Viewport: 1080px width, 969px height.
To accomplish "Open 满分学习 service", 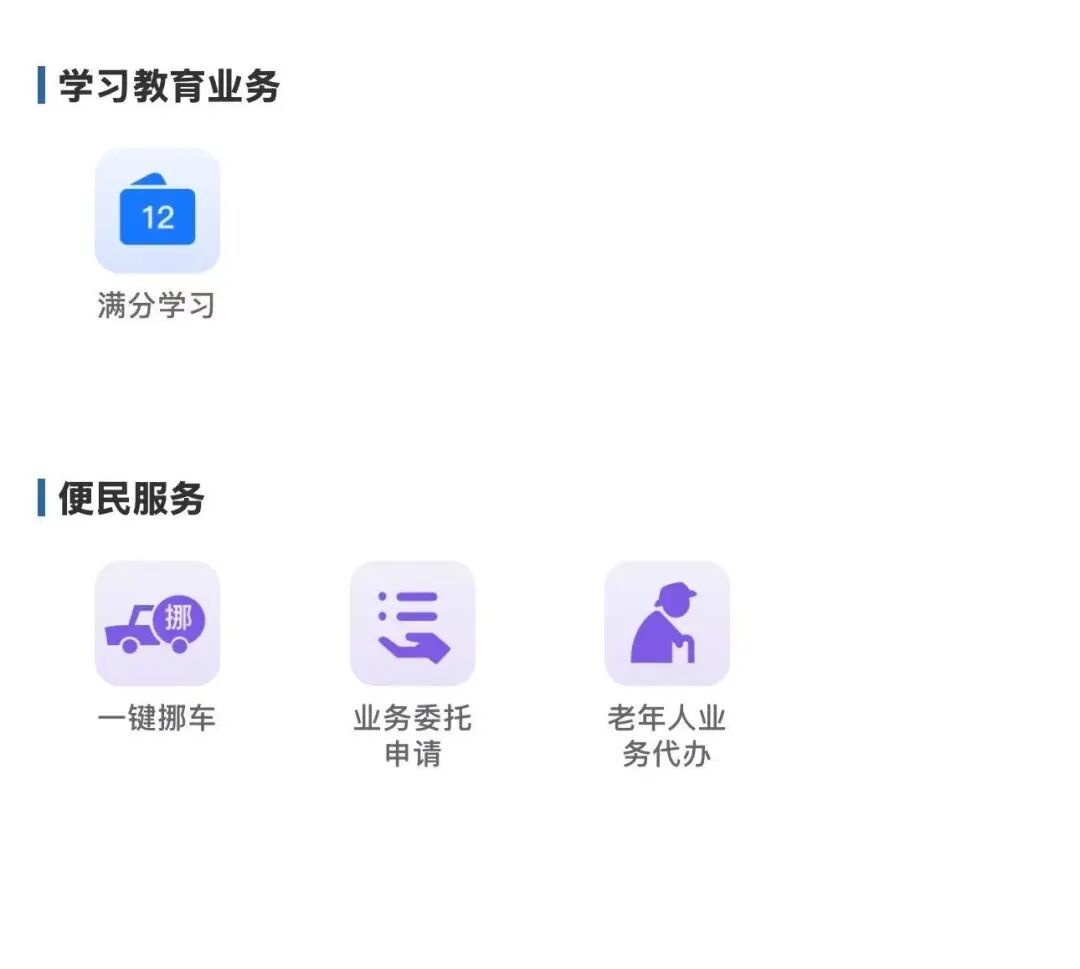I will [x=157, y=211].
